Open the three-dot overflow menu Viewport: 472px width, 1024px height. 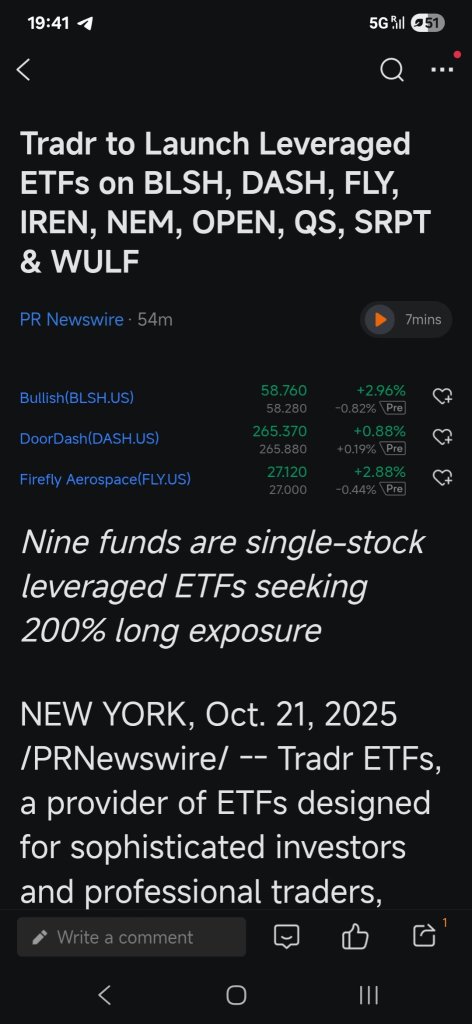point(442,69)
